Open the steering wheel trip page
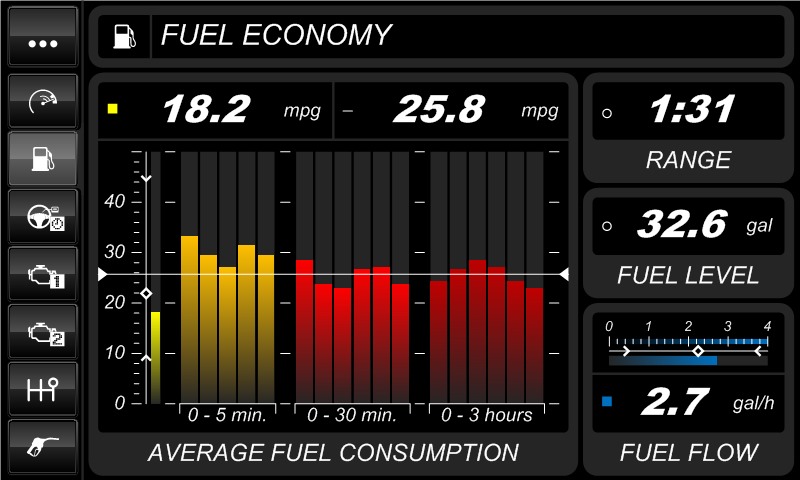The height and width of the screenshot is (480, 800). (42, 214)
